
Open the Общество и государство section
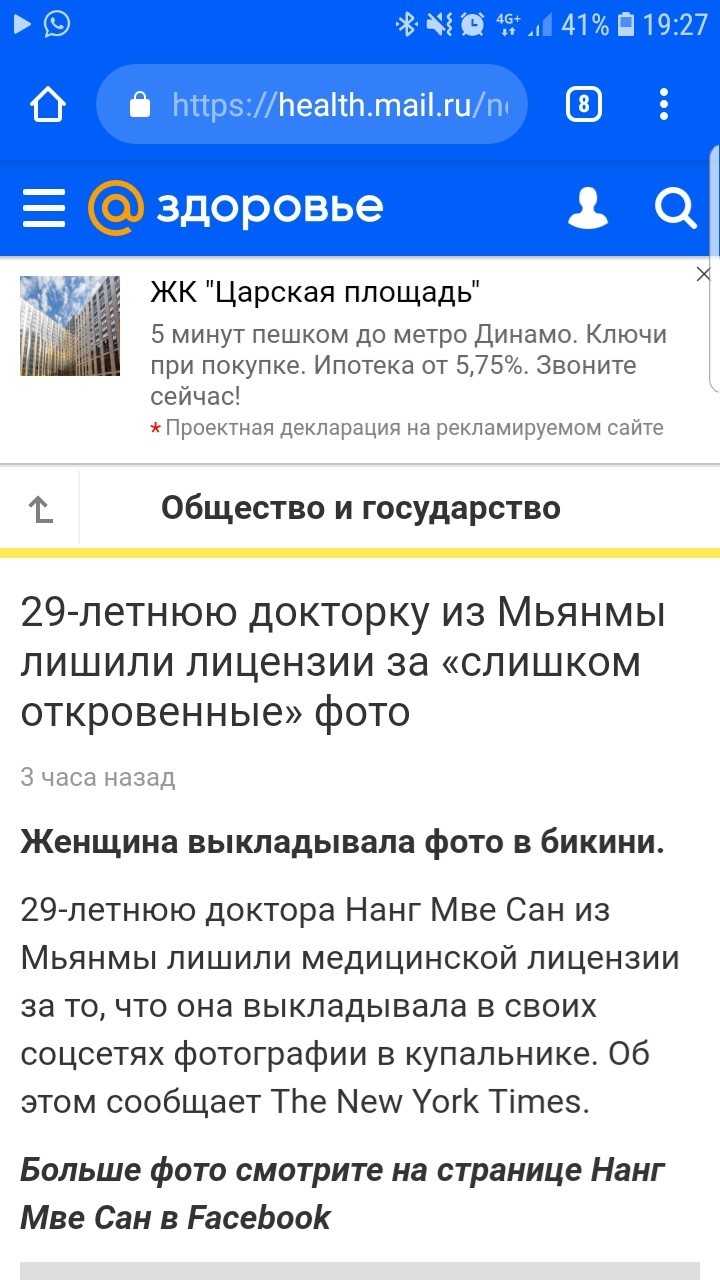point(360,508)
